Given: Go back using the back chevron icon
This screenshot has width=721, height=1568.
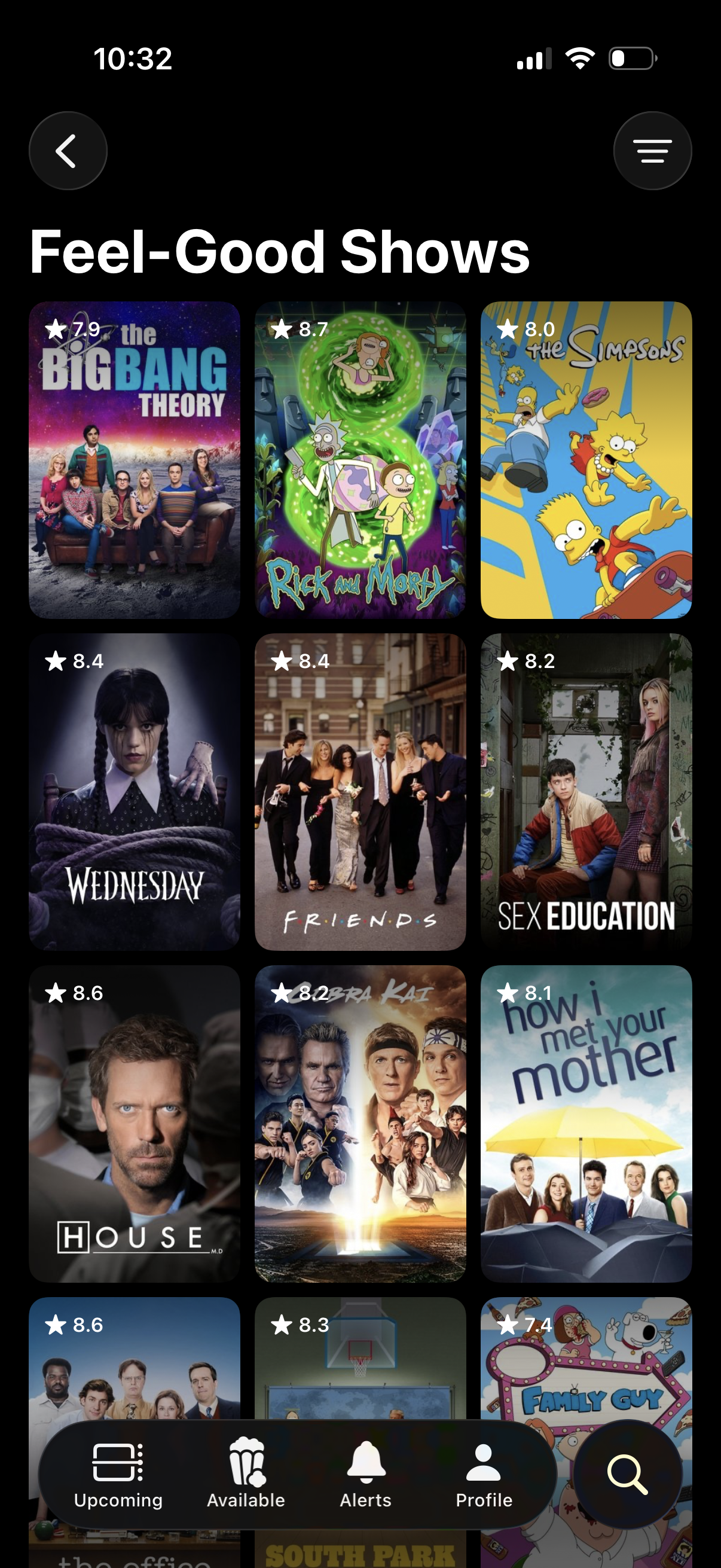Looking at the screenshot, I should (x=68, y=150).
